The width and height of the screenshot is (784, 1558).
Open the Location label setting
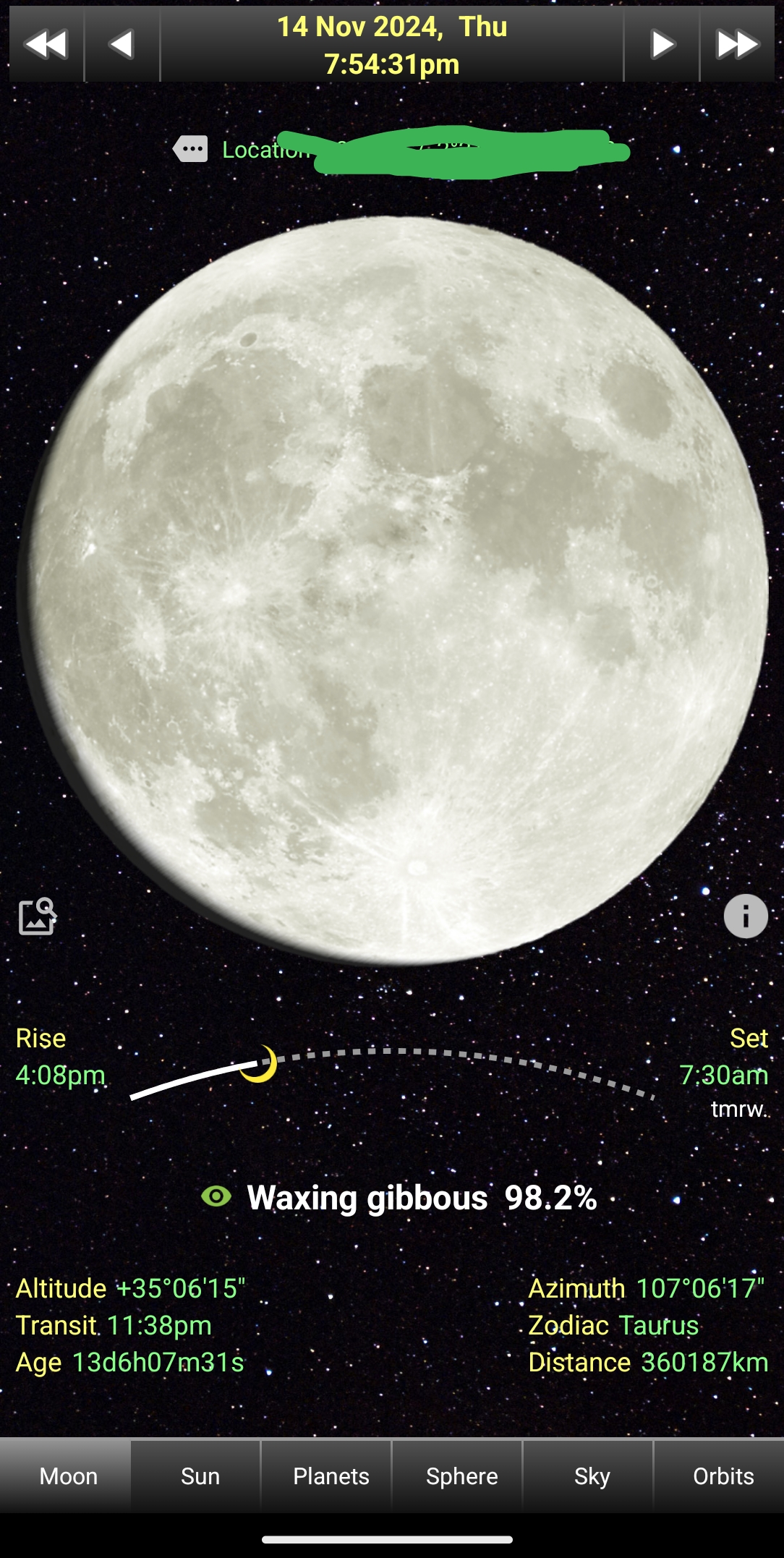click(x=191, y=149)
